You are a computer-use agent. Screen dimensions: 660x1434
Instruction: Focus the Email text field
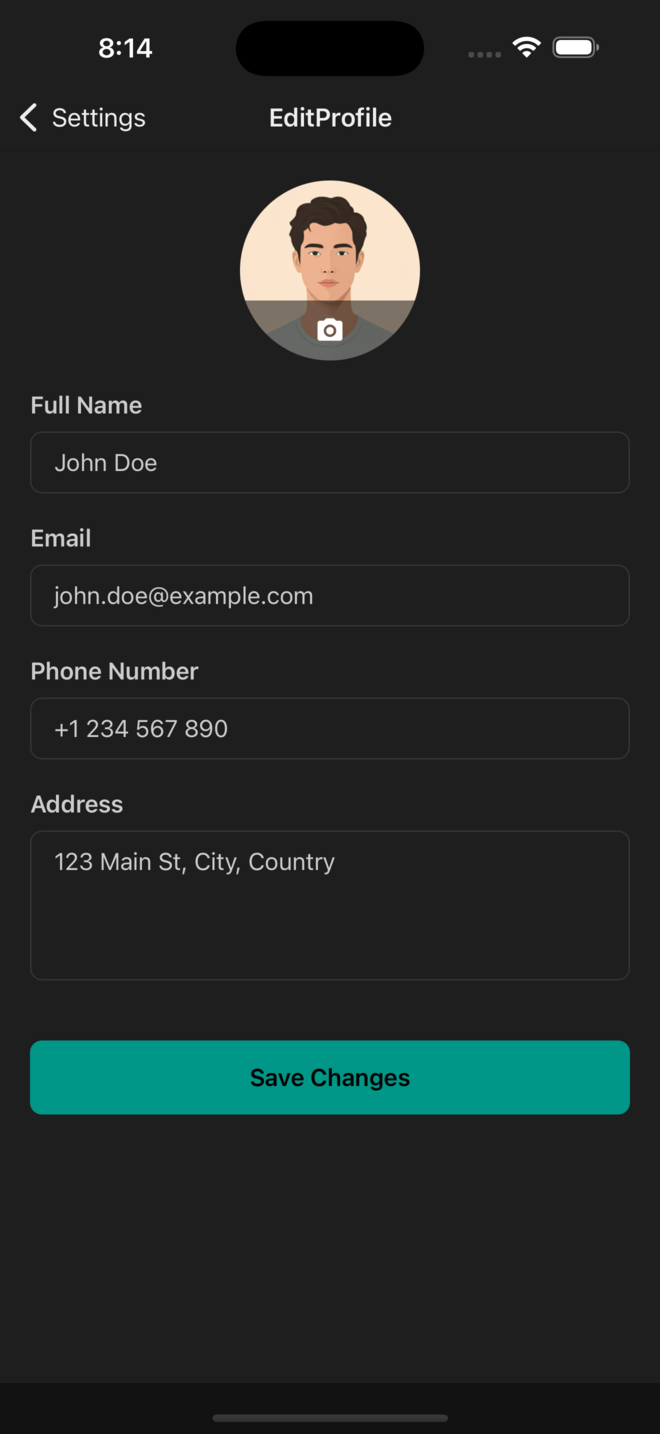click(330, 595)
